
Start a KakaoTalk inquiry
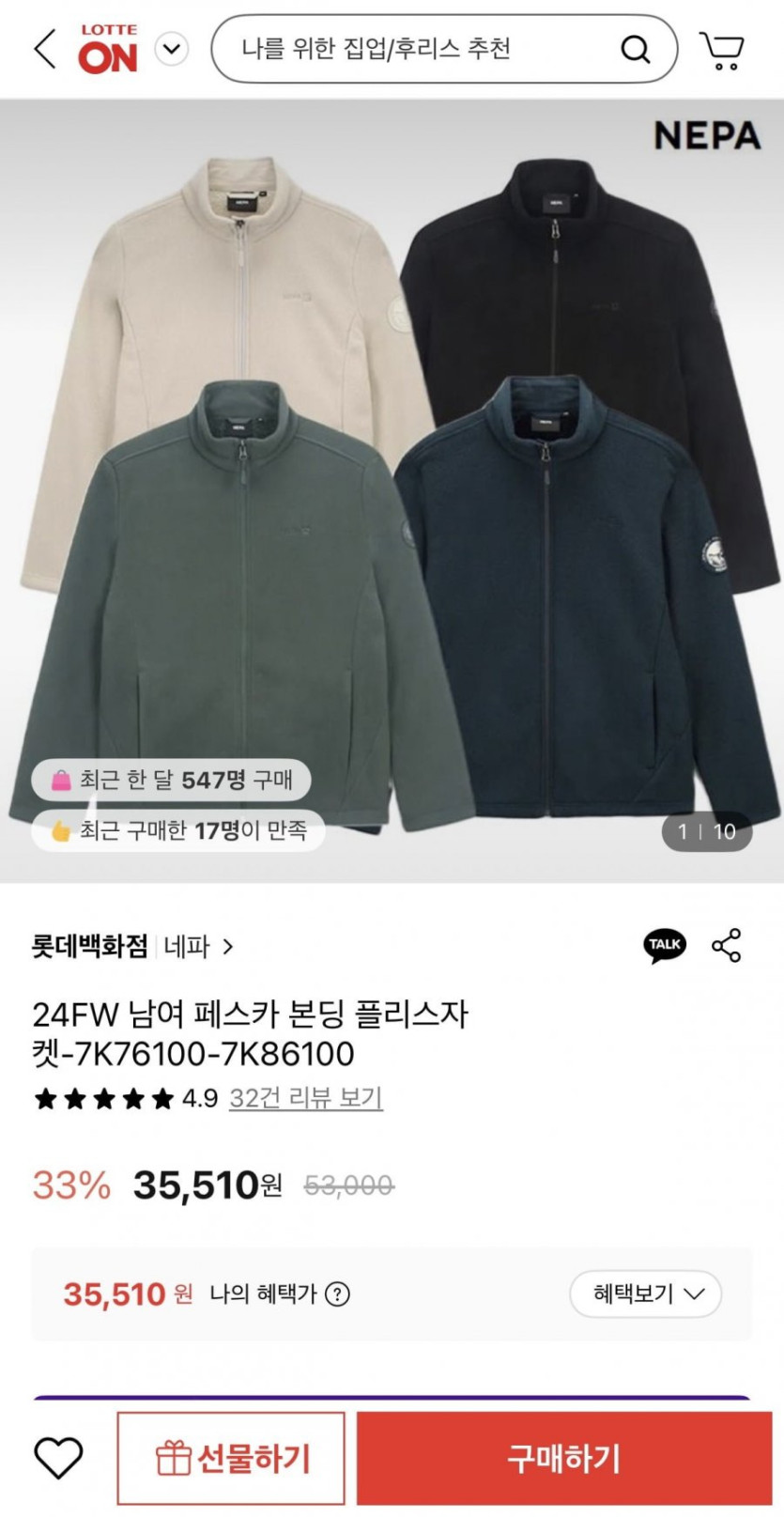coord(665,945)
